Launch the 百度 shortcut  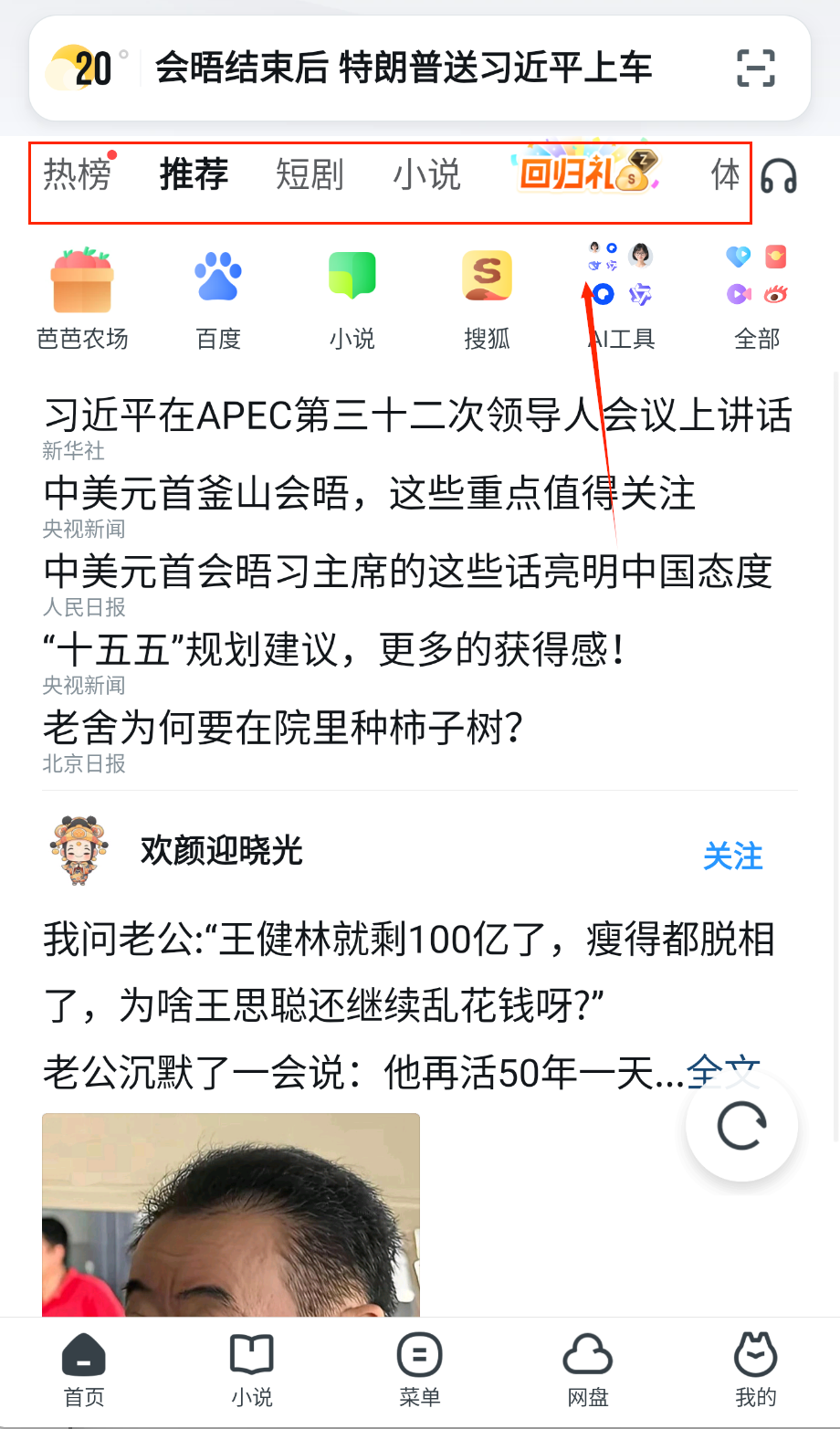click(x=218, y=299)
